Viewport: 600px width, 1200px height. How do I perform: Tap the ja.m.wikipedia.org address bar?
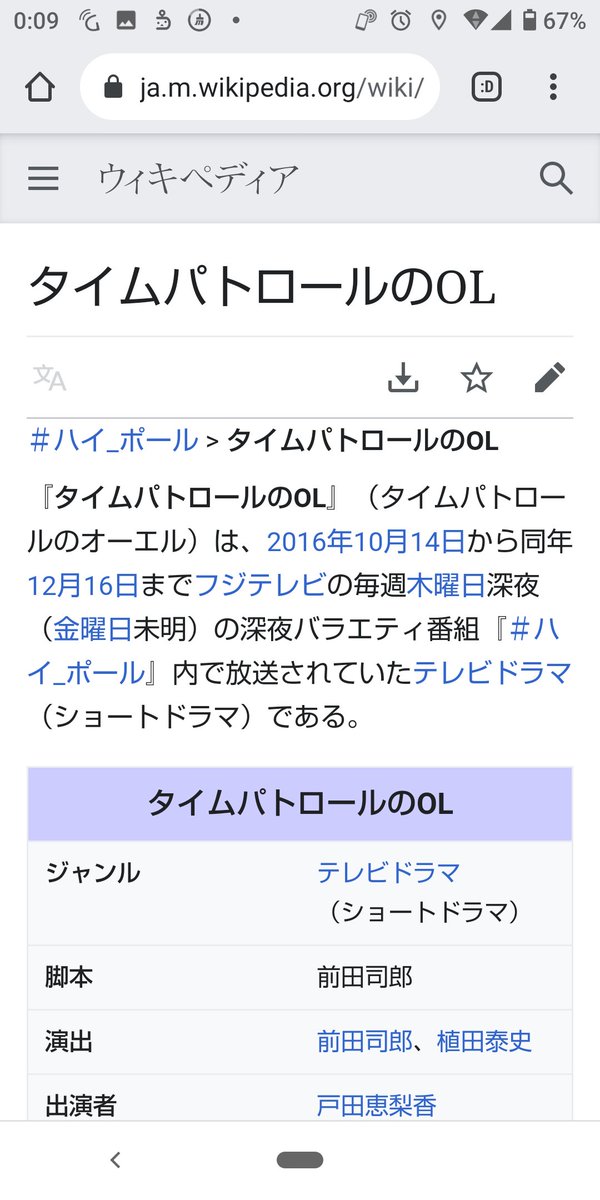pyautogui.click(x=260, y=87)
